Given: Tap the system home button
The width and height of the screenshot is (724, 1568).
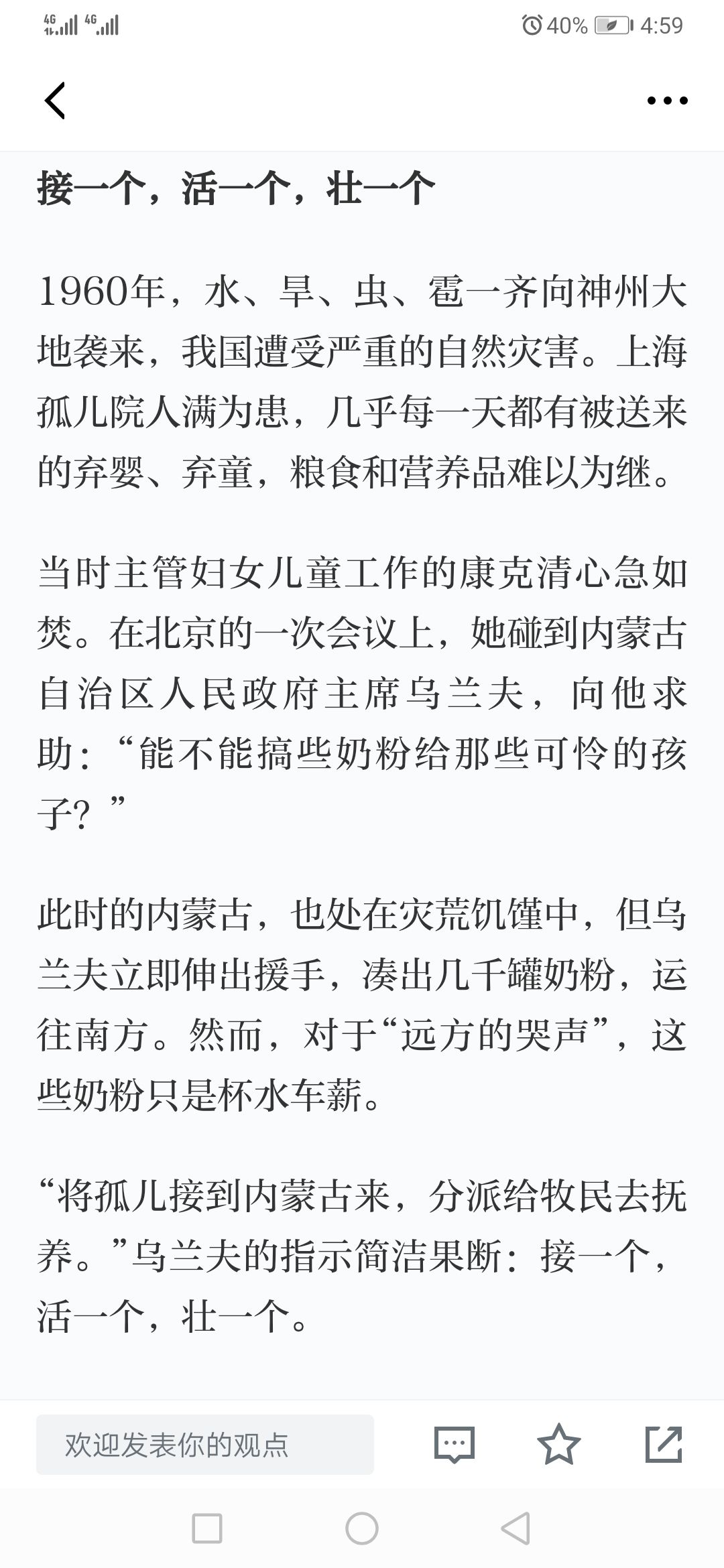Looking at the screenshot, I should coord(362,1528).
